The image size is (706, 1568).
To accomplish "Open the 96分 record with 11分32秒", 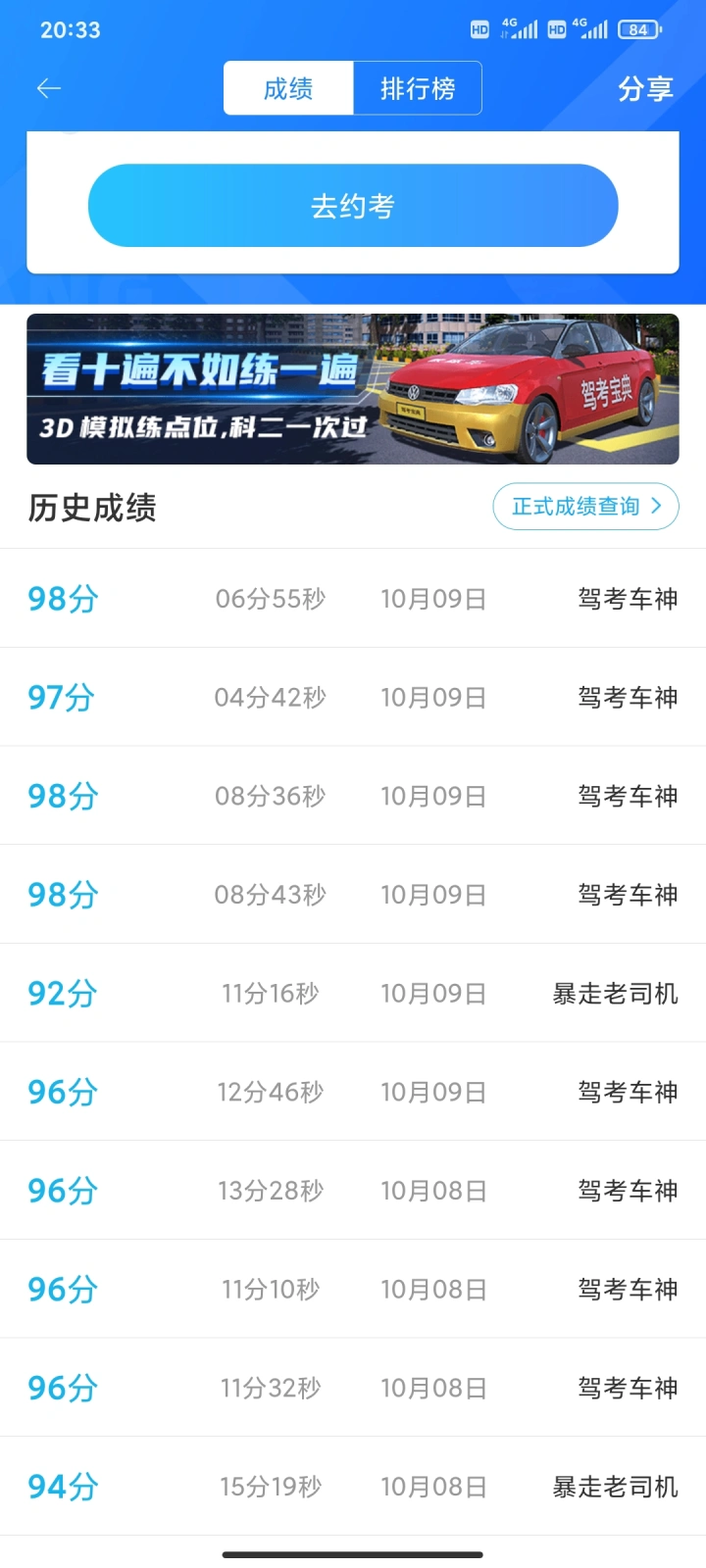I will coord(353,1388).
